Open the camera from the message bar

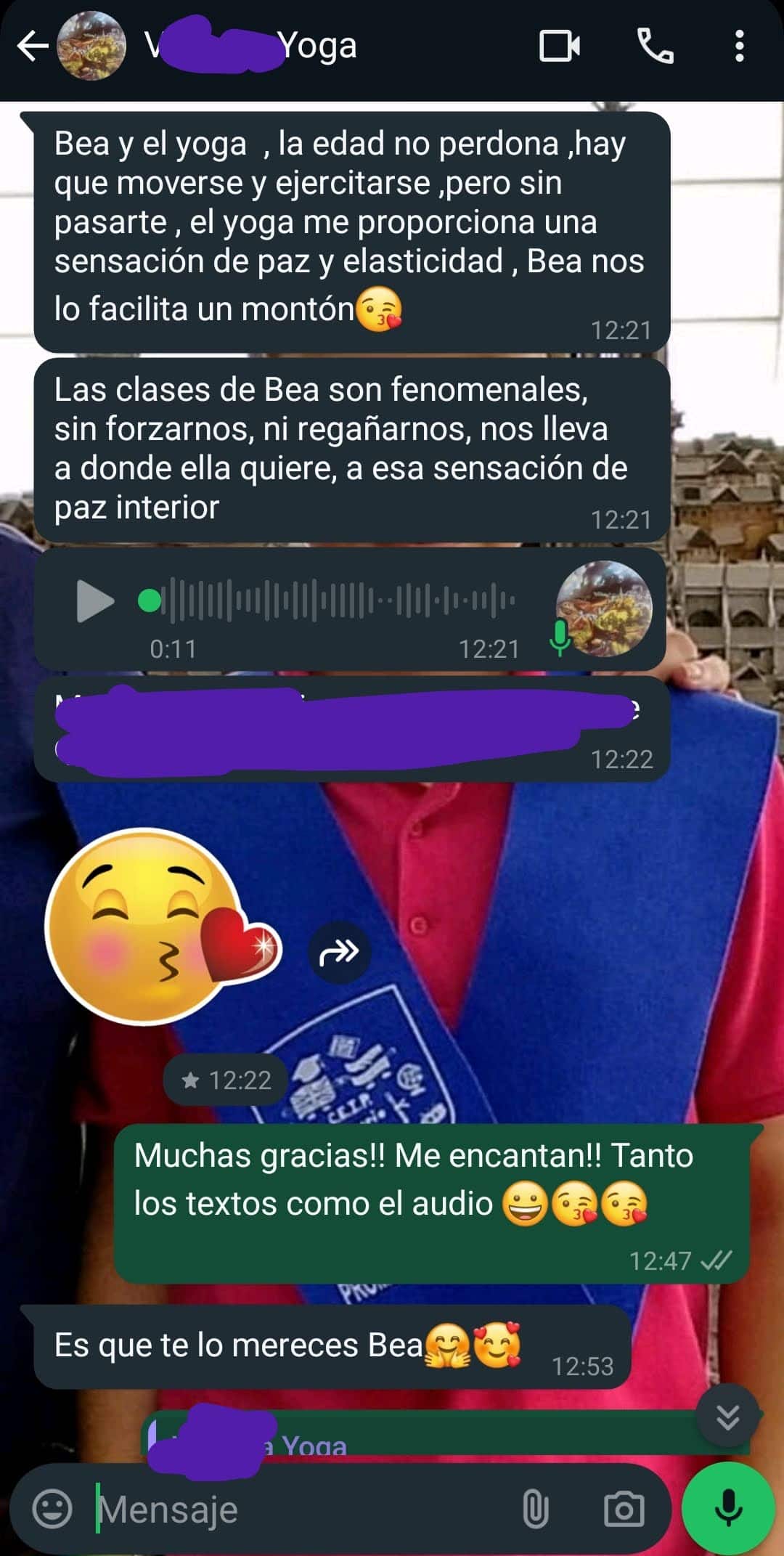click(624, 1510)
